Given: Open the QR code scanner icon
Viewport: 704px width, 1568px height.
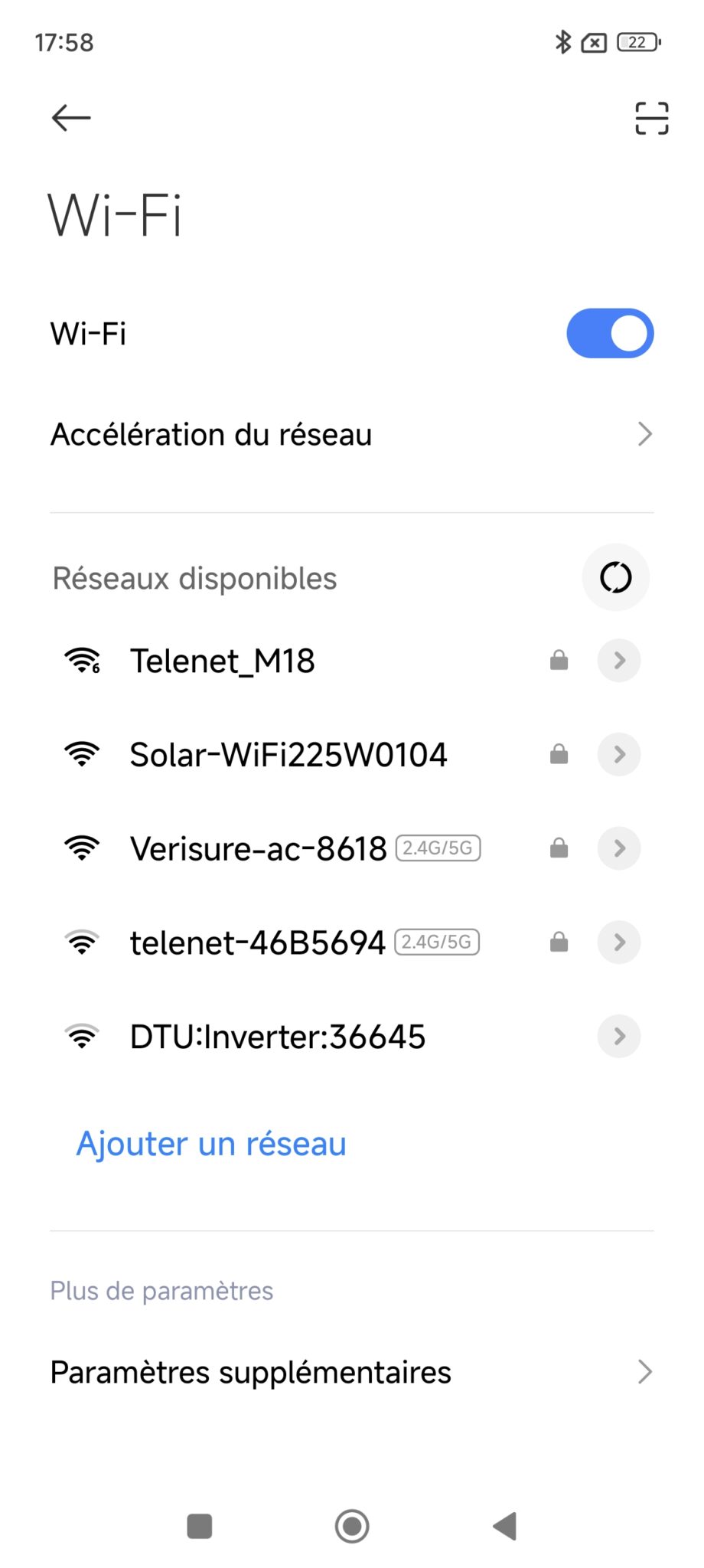Looking at the screenshot, I should click(x=651, y=119).
